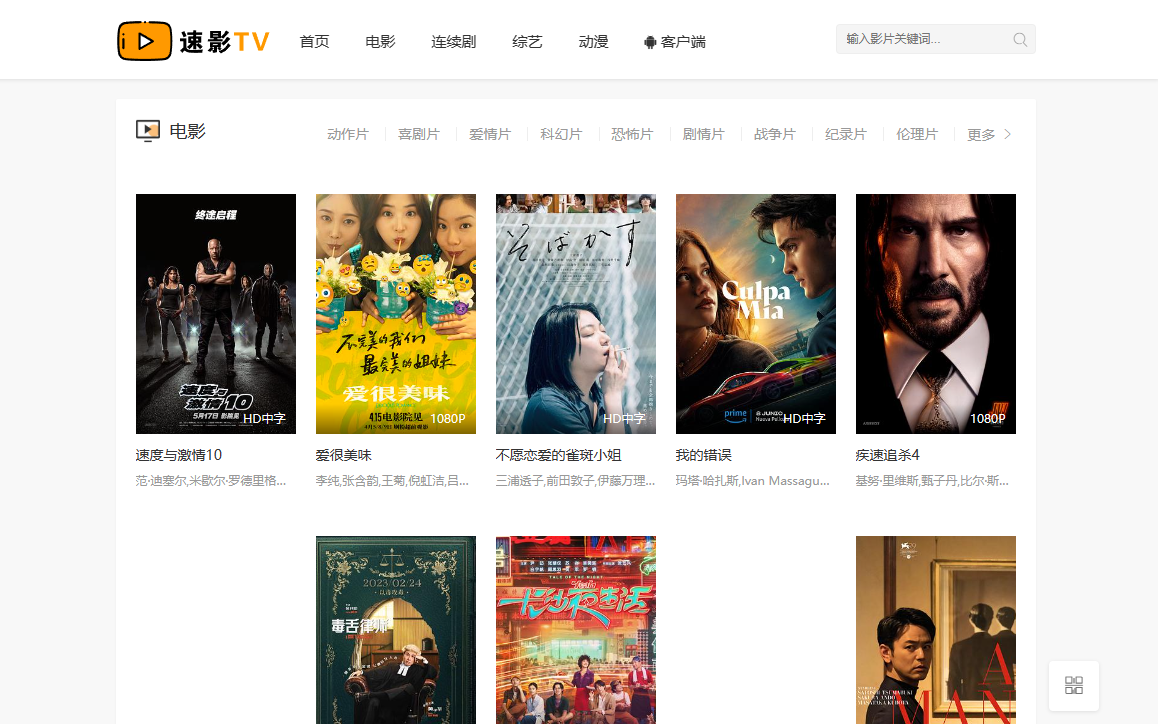1158x724 pixels.
Task: Open the 爱很美味 movie card
Action: click(x=396, y=313)
